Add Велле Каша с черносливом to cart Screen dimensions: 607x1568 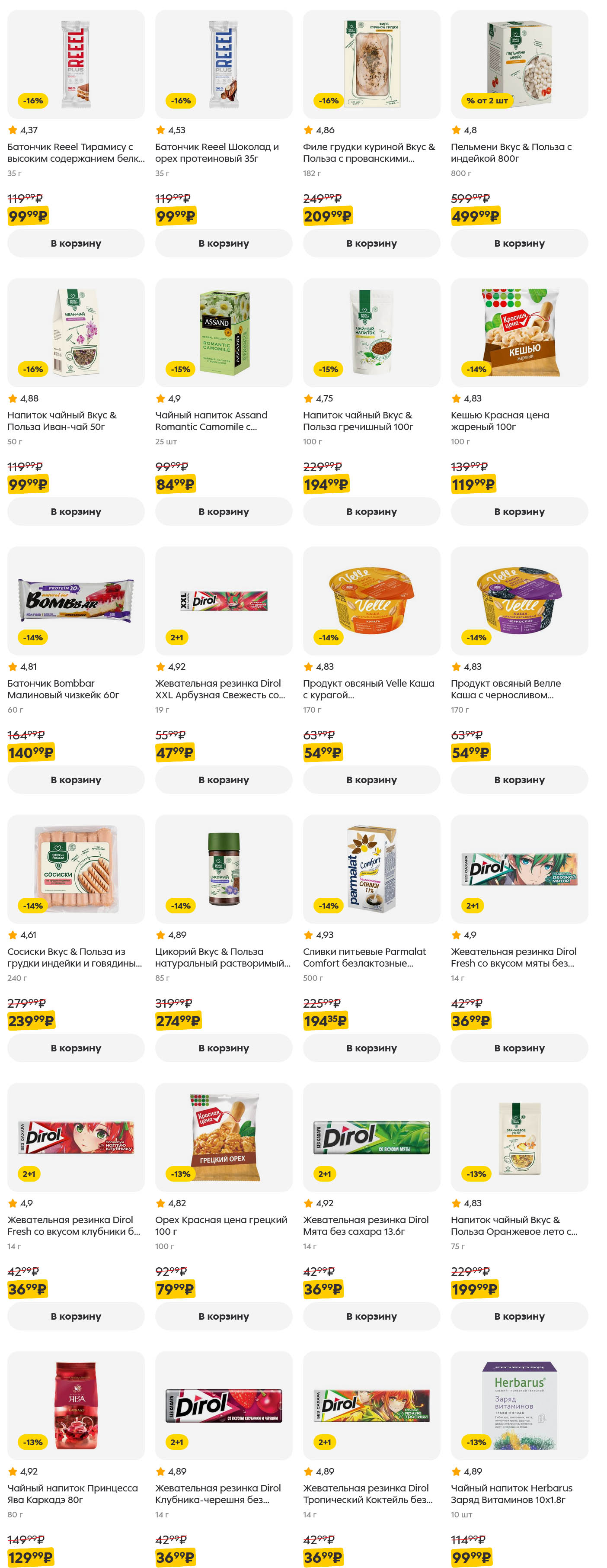point(519,780)
